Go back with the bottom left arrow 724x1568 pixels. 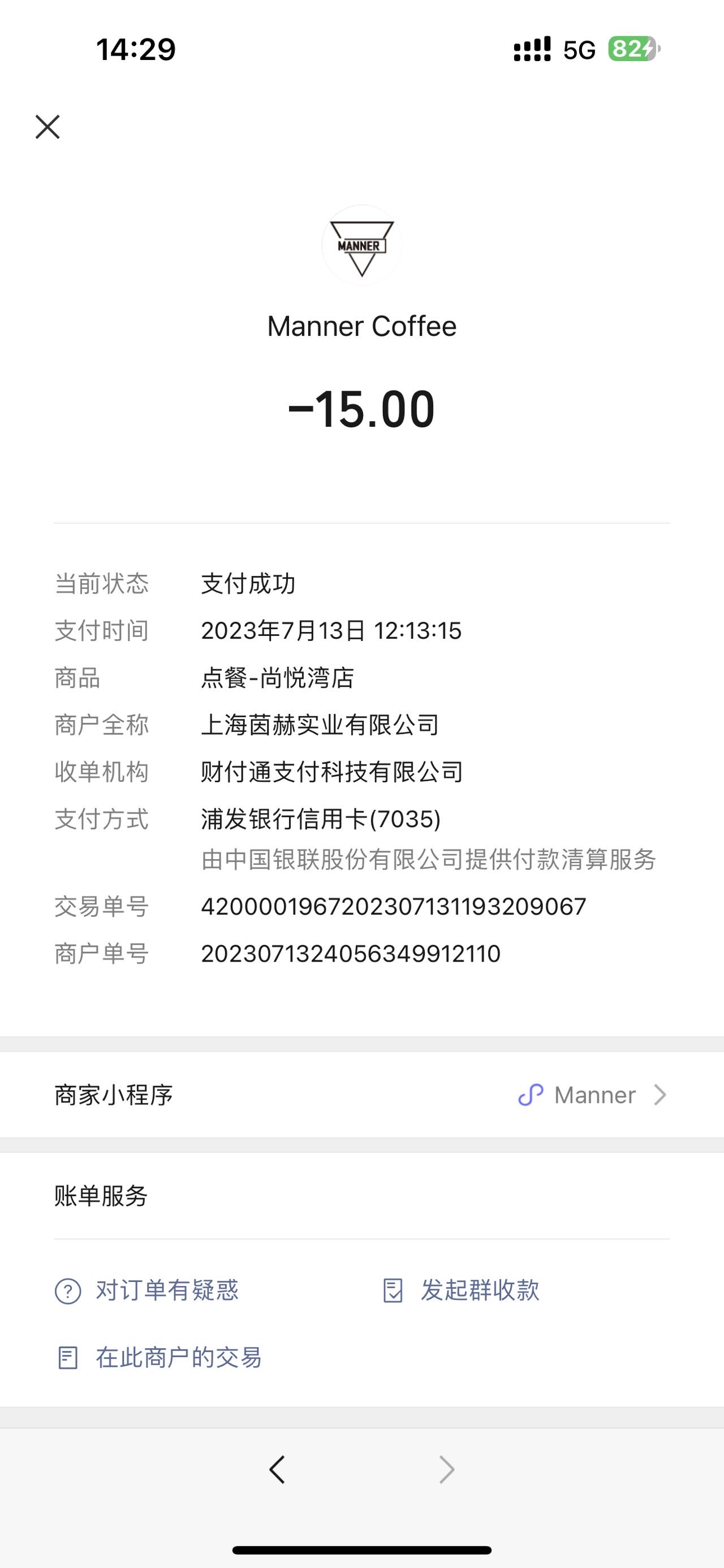[277, 1470]
